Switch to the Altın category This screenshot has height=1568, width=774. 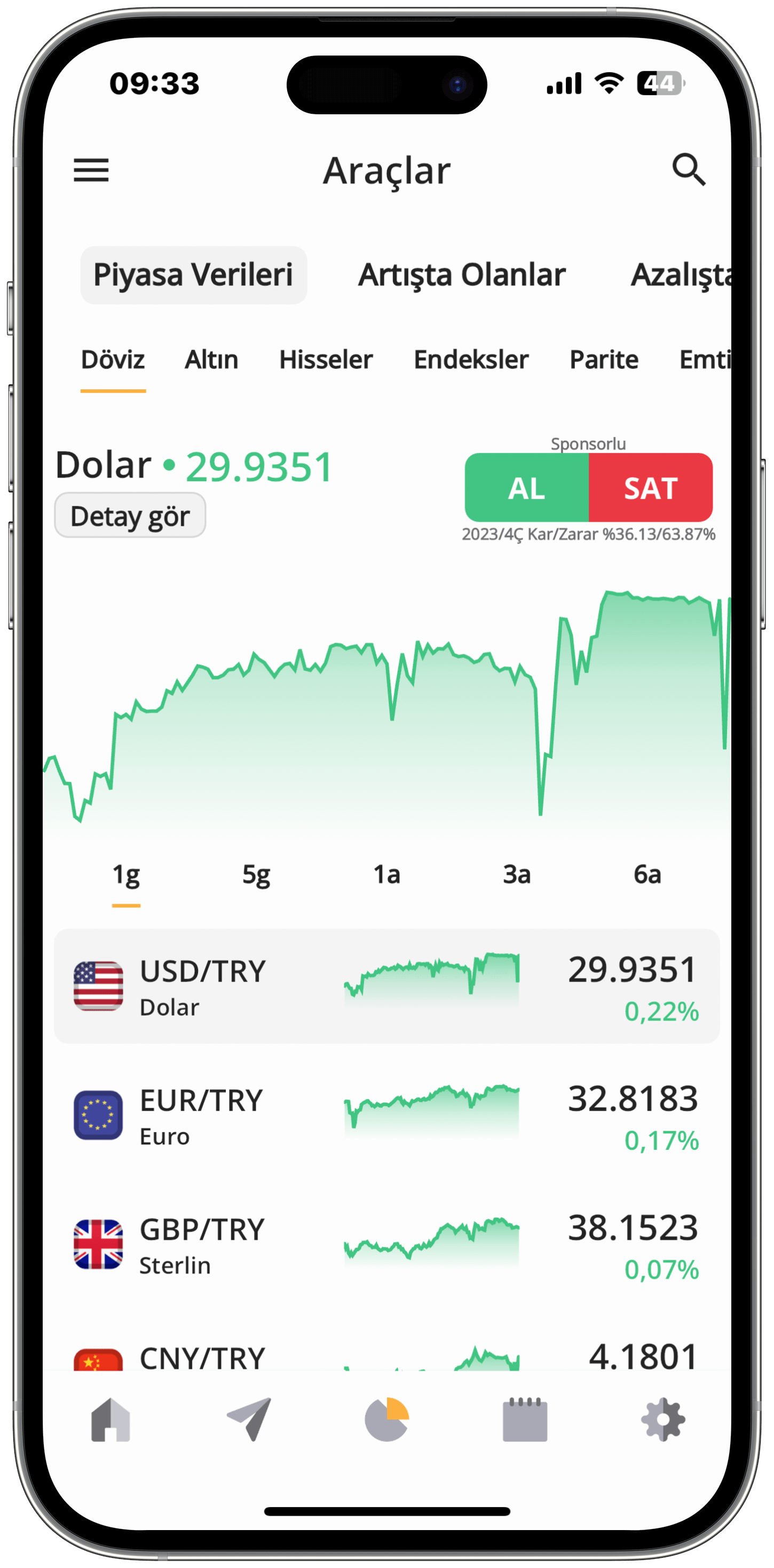click(211, 360)
